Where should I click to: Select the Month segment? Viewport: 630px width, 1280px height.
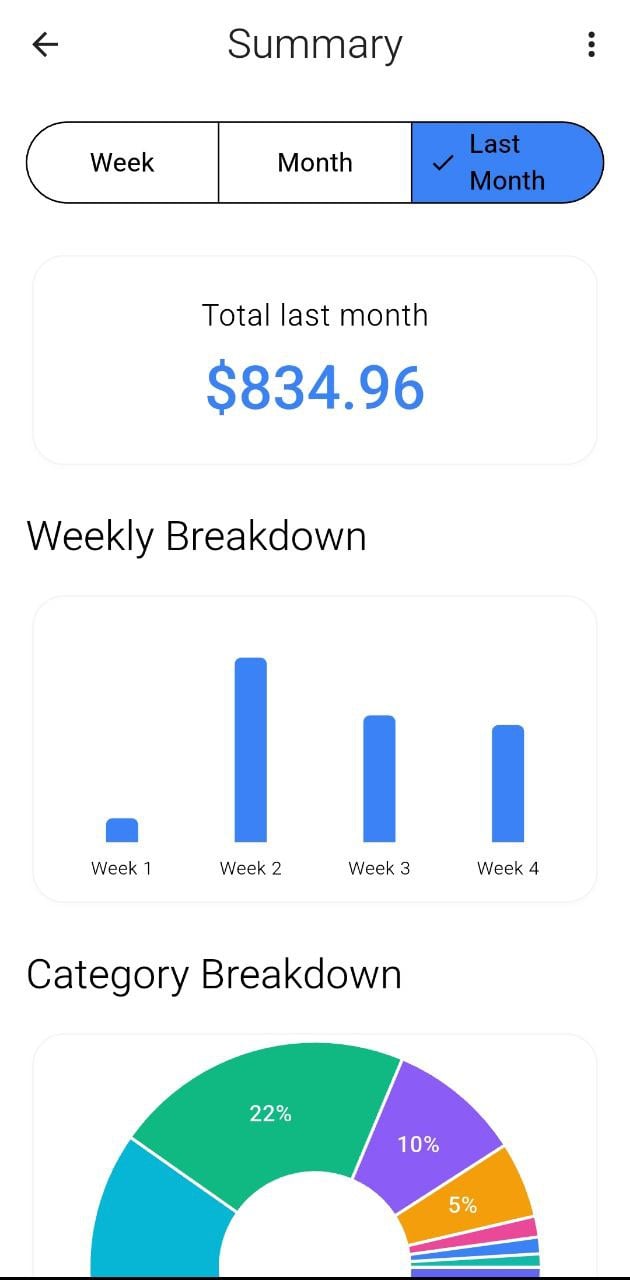coord(315,163)
